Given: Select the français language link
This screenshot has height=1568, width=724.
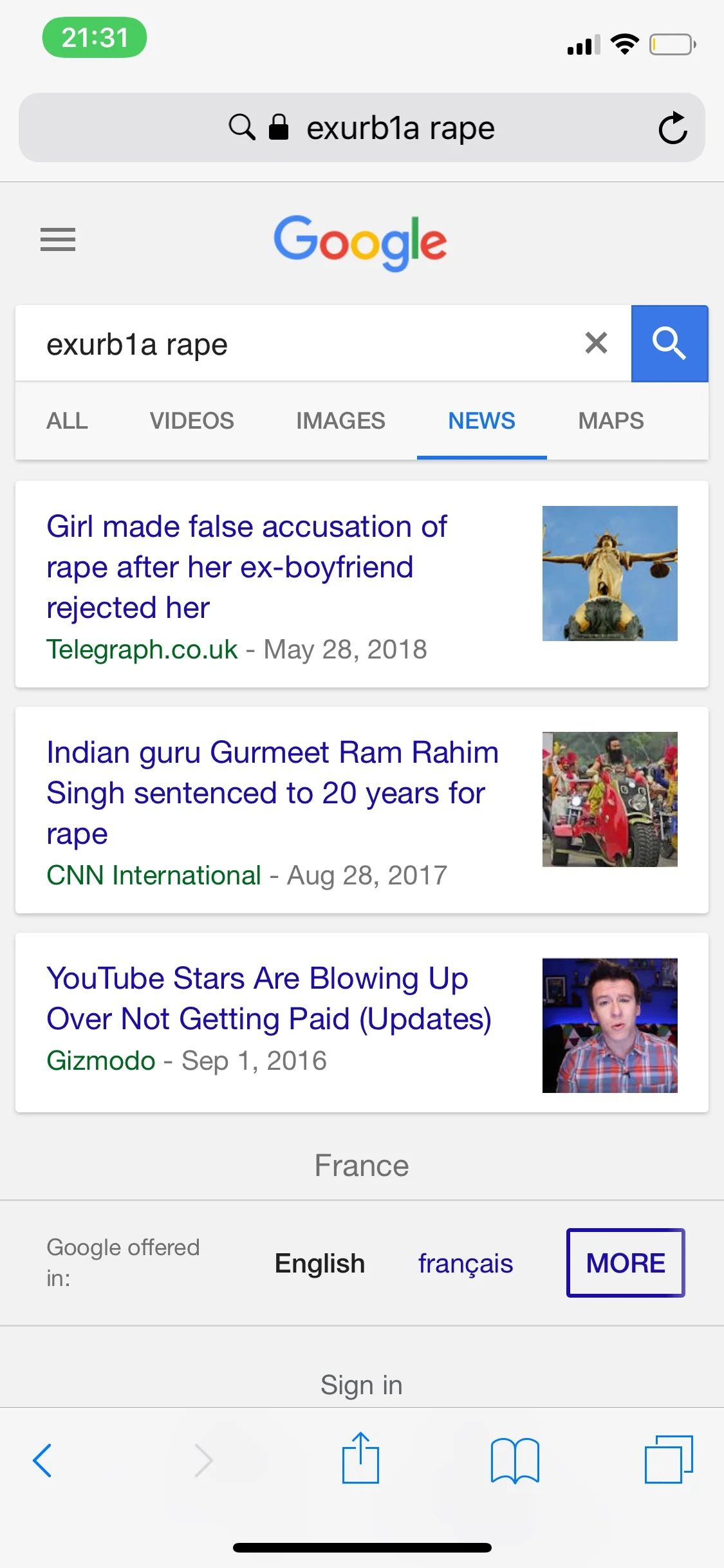Looking at the screenshot, I should (x=465, y=1264).
